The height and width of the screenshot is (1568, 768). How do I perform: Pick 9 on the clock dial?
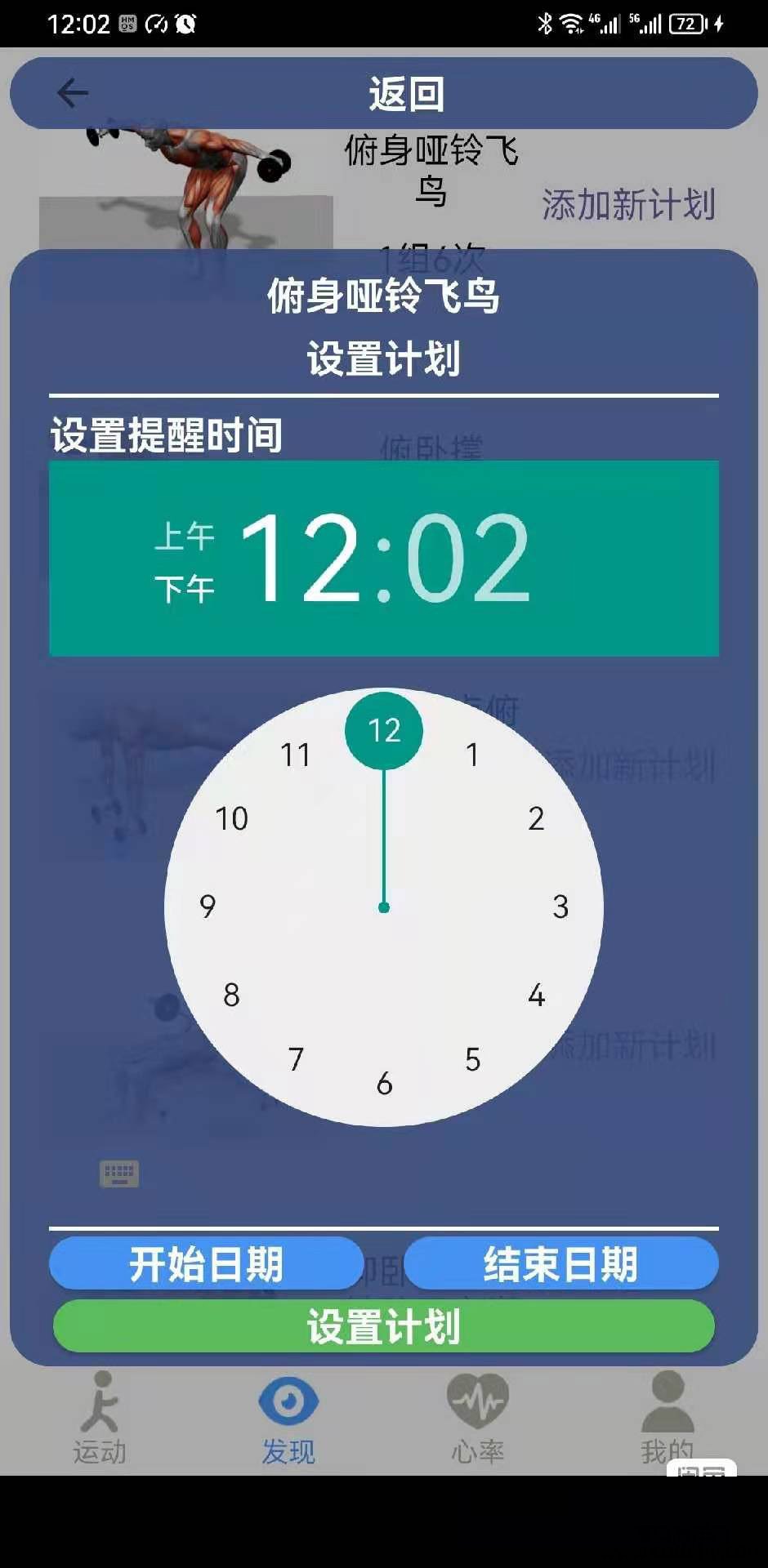pos(208,906)
